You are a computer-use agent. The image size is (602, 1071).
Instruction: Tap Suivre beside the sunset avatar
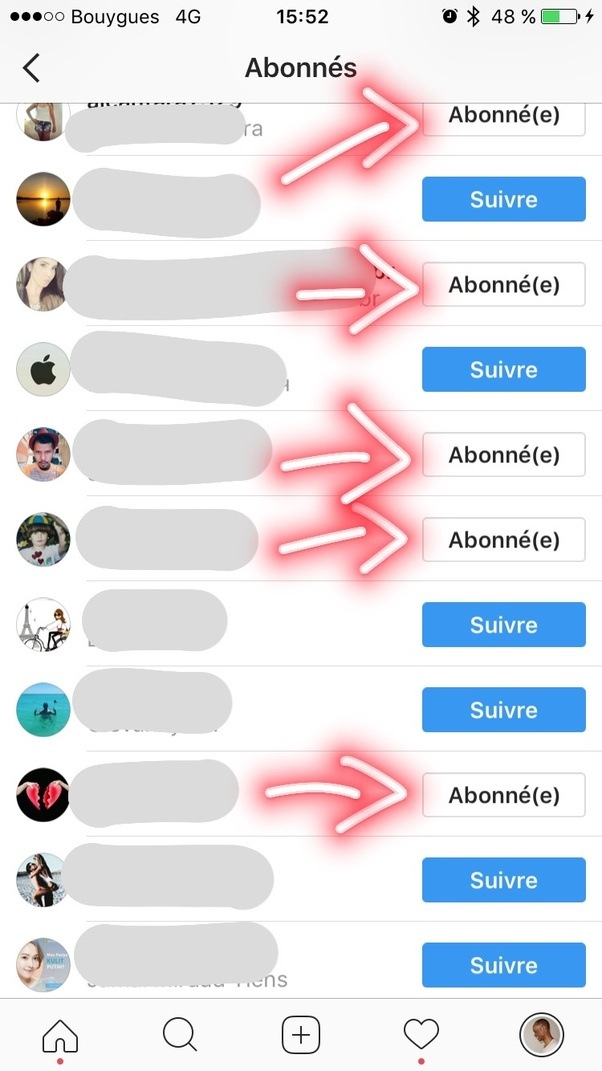coord(503,199)
